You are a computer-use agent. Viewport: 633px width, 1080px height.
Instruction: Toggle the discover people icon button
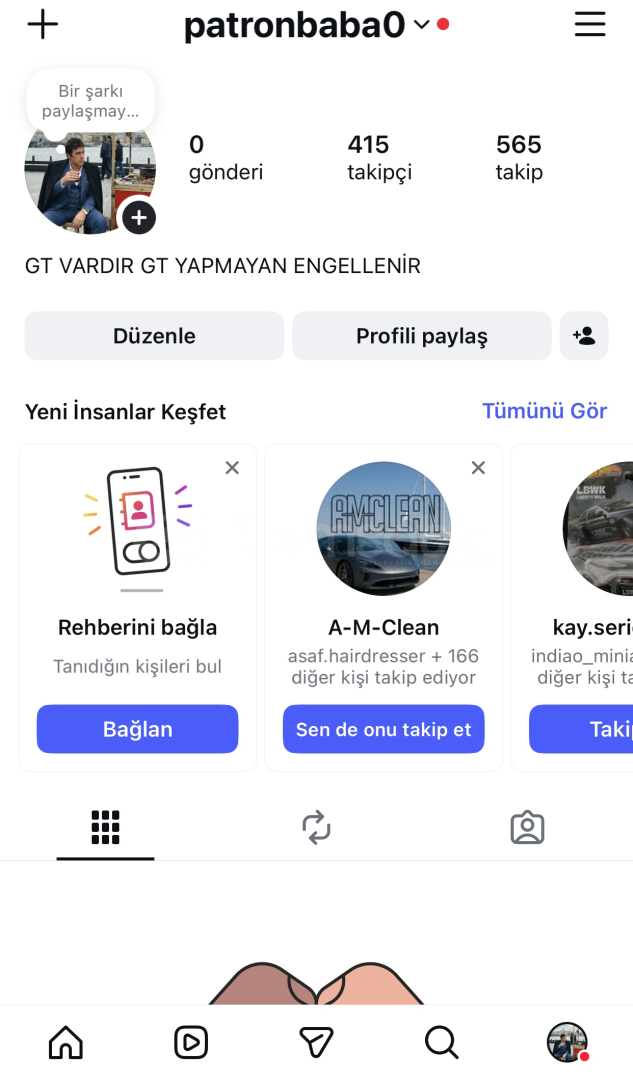click(x=584, y=336)
